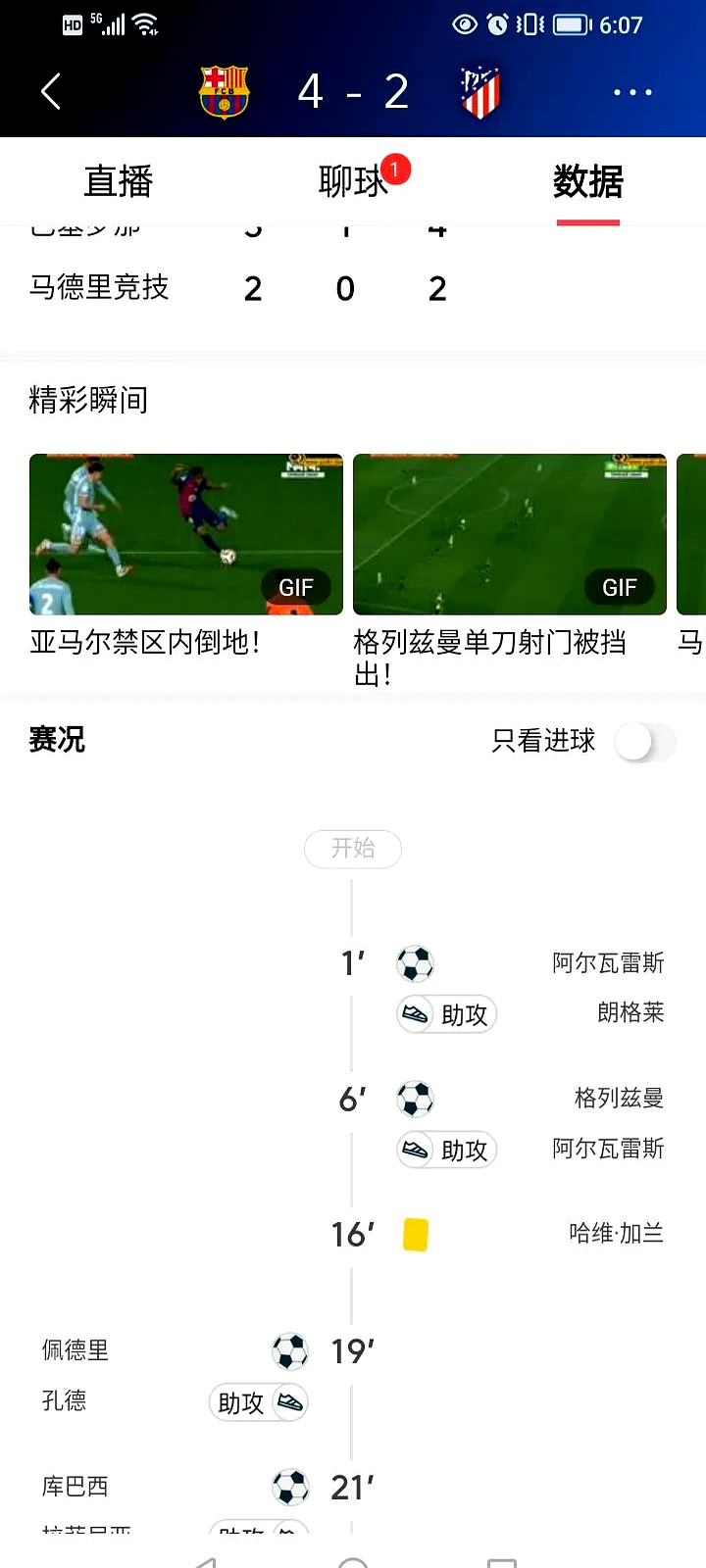The height and width of the screenshot is (1568, 706).
Task: Tap the Barcelona club crest icon
Action: (x=224, y=90)
